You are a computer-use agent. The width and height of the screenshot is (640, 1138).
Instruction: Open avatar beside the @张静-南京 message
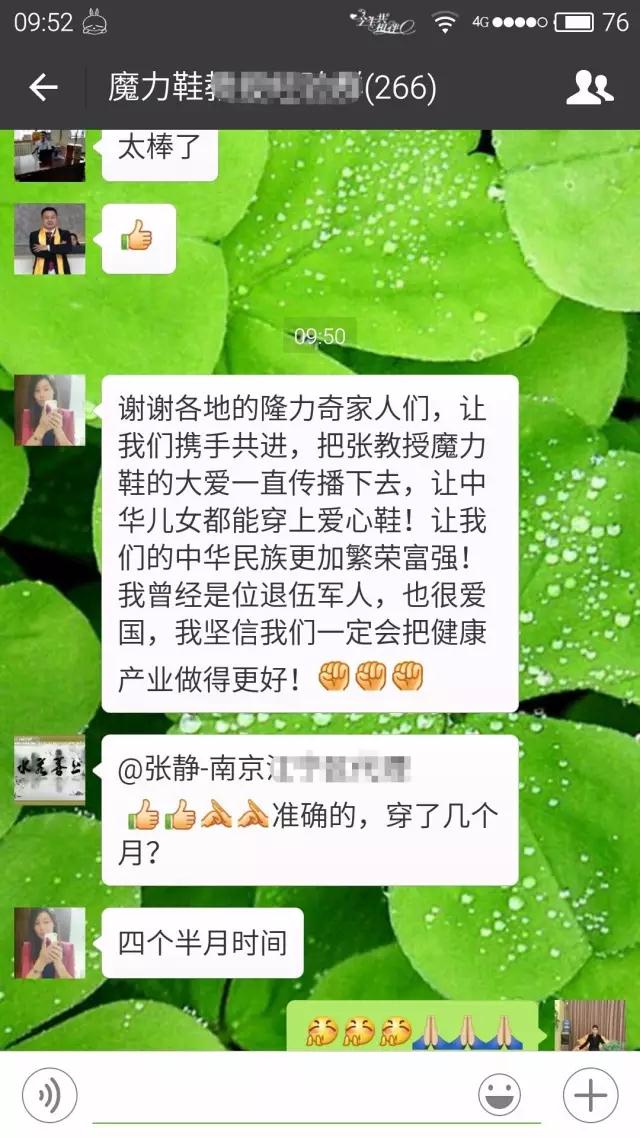point(49,770)
